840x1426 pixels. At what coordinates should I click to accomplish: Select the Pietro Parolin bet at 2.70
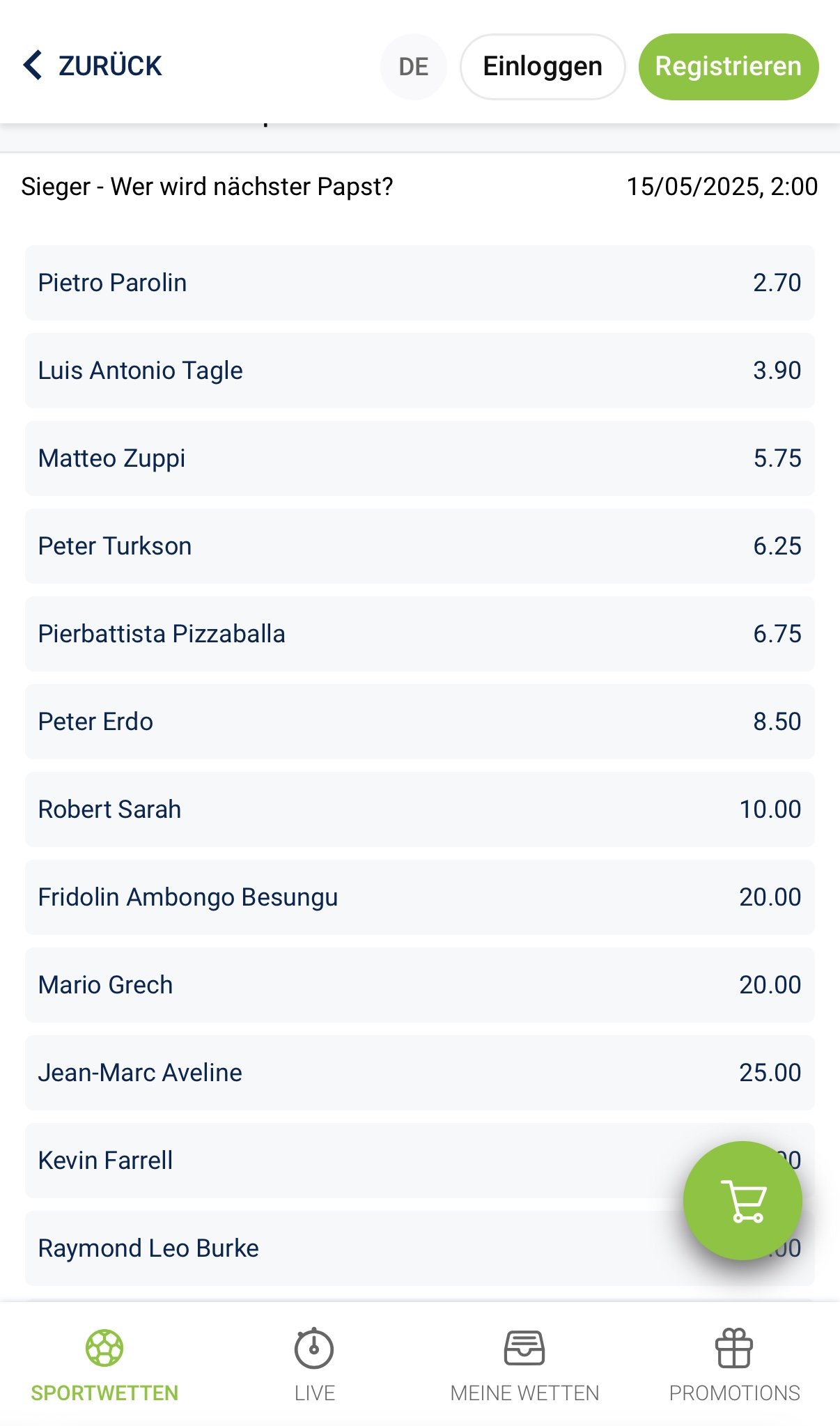click(420, 283)
